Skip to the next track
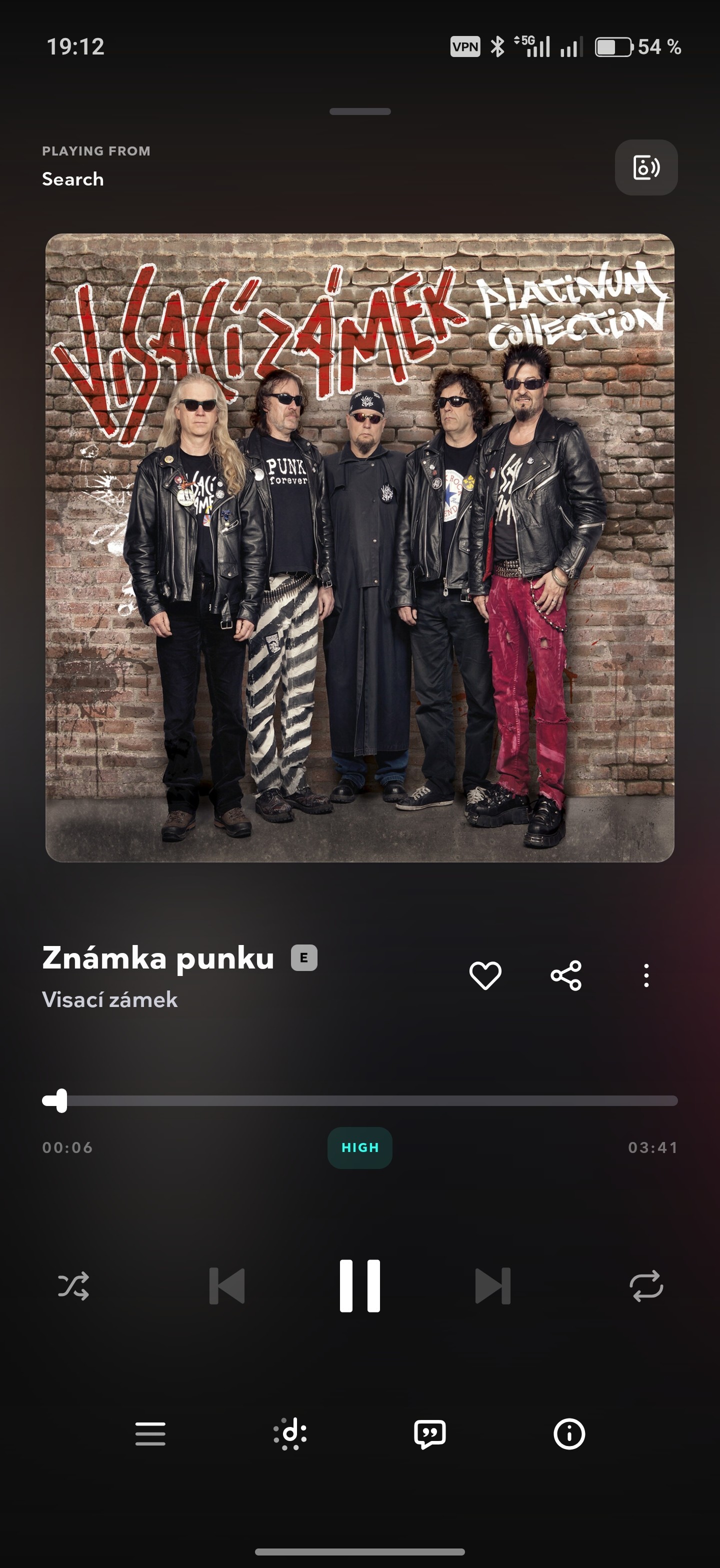The width and height of the screenshot is (720, 1568). (x=492, y=1285)
